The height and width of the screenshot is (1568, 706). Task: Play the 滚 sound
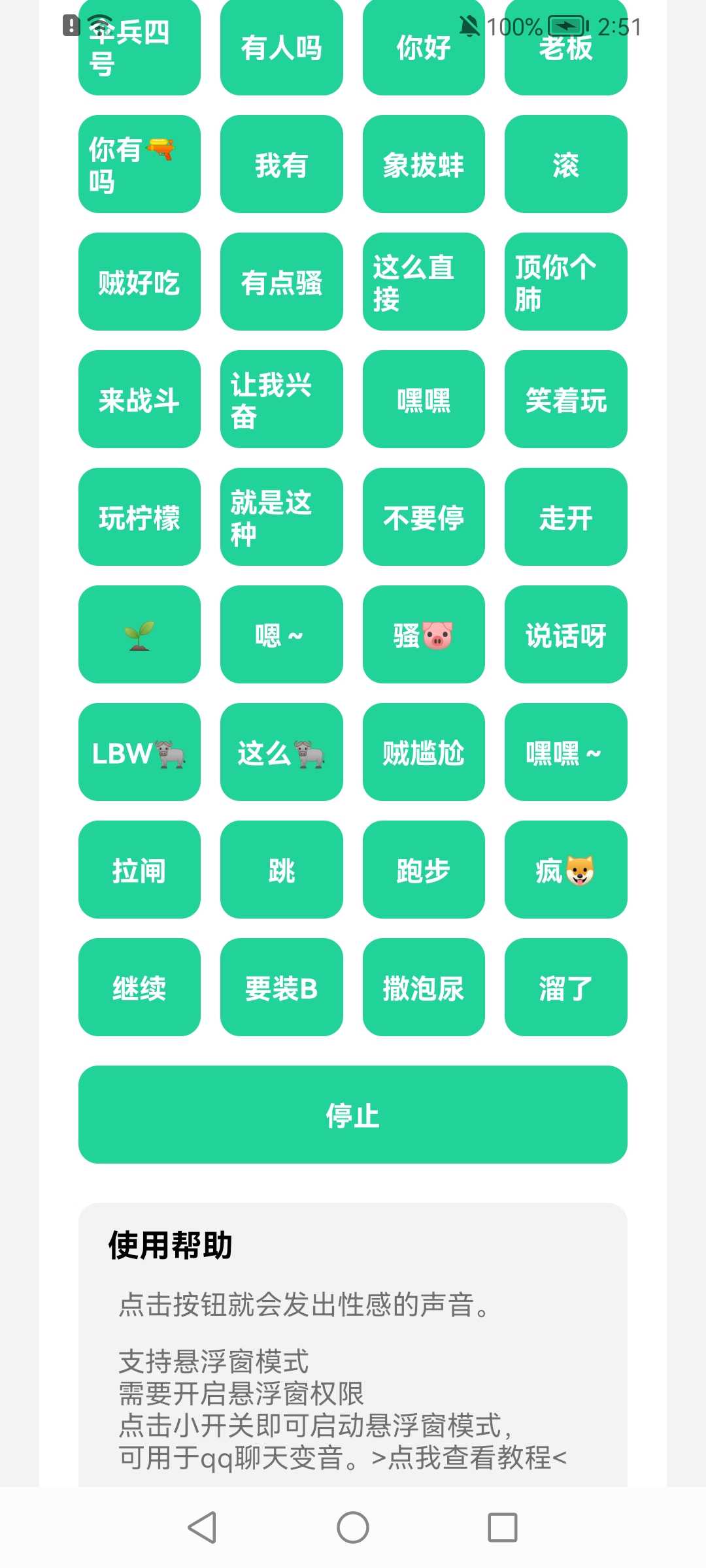tap(565, 164)
